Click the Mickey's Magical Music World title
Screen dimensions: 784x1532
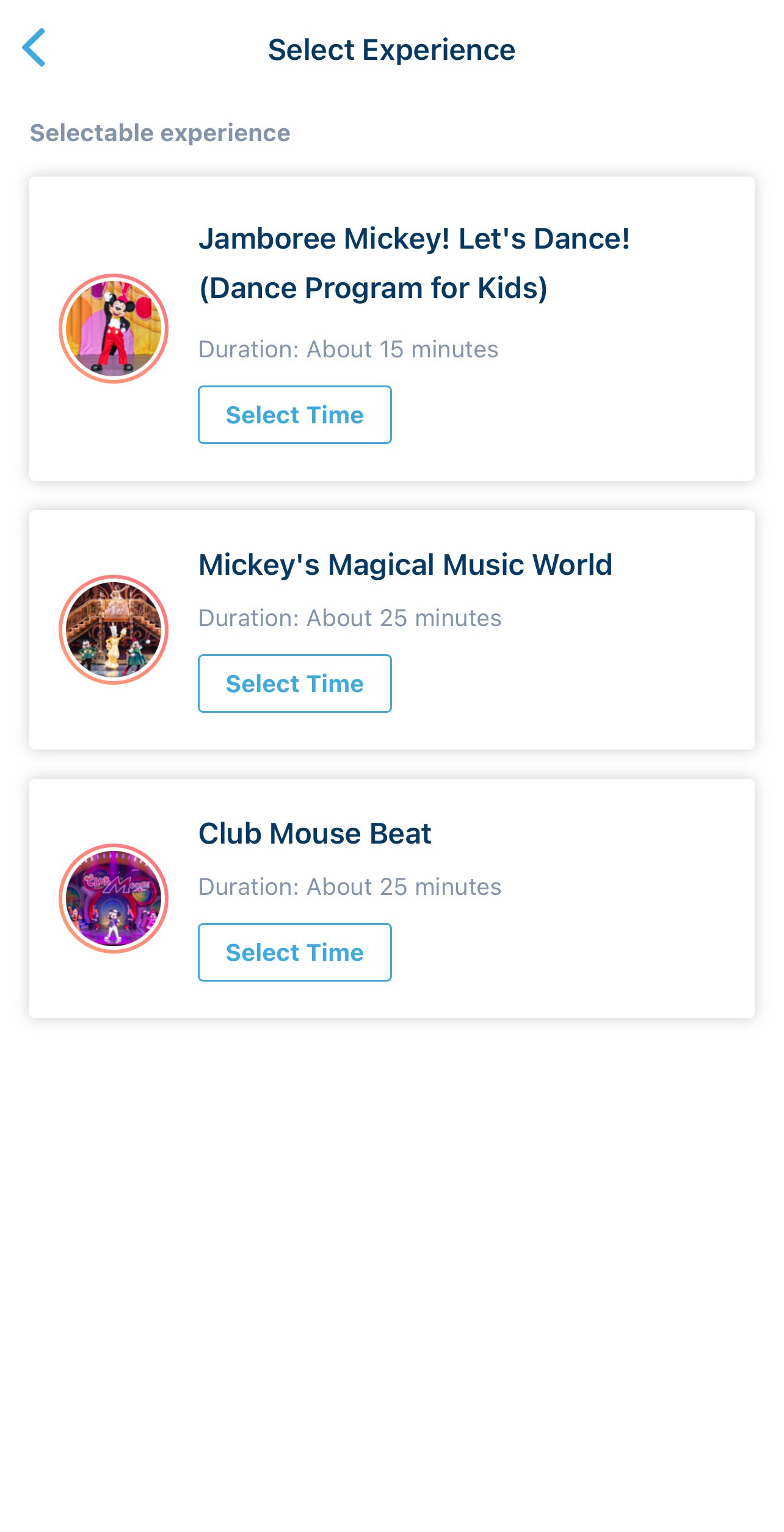(405, 564)
